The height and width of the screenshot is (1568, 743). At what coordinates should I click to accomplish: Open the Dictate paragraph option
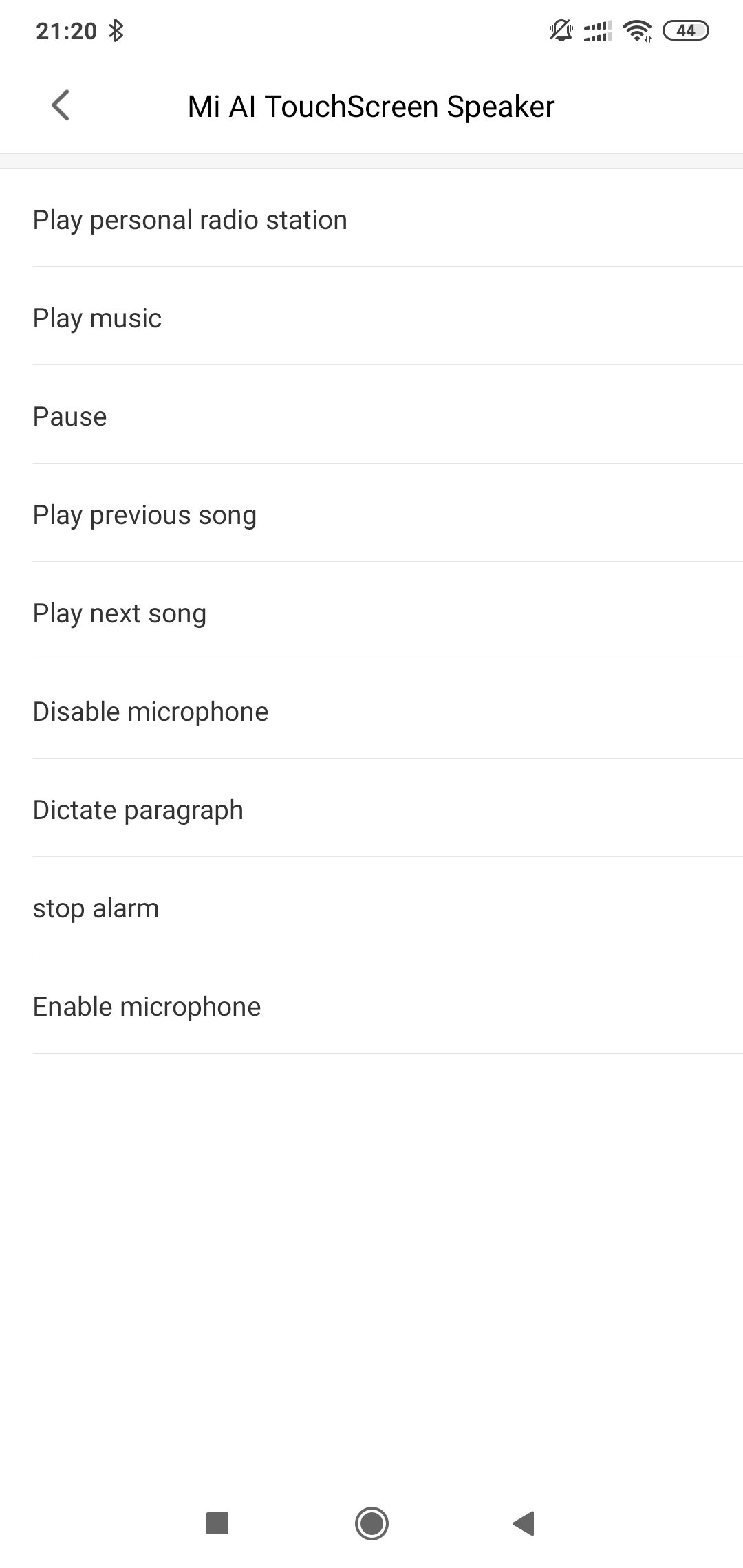pyautogui.click(x=371, y=809)
